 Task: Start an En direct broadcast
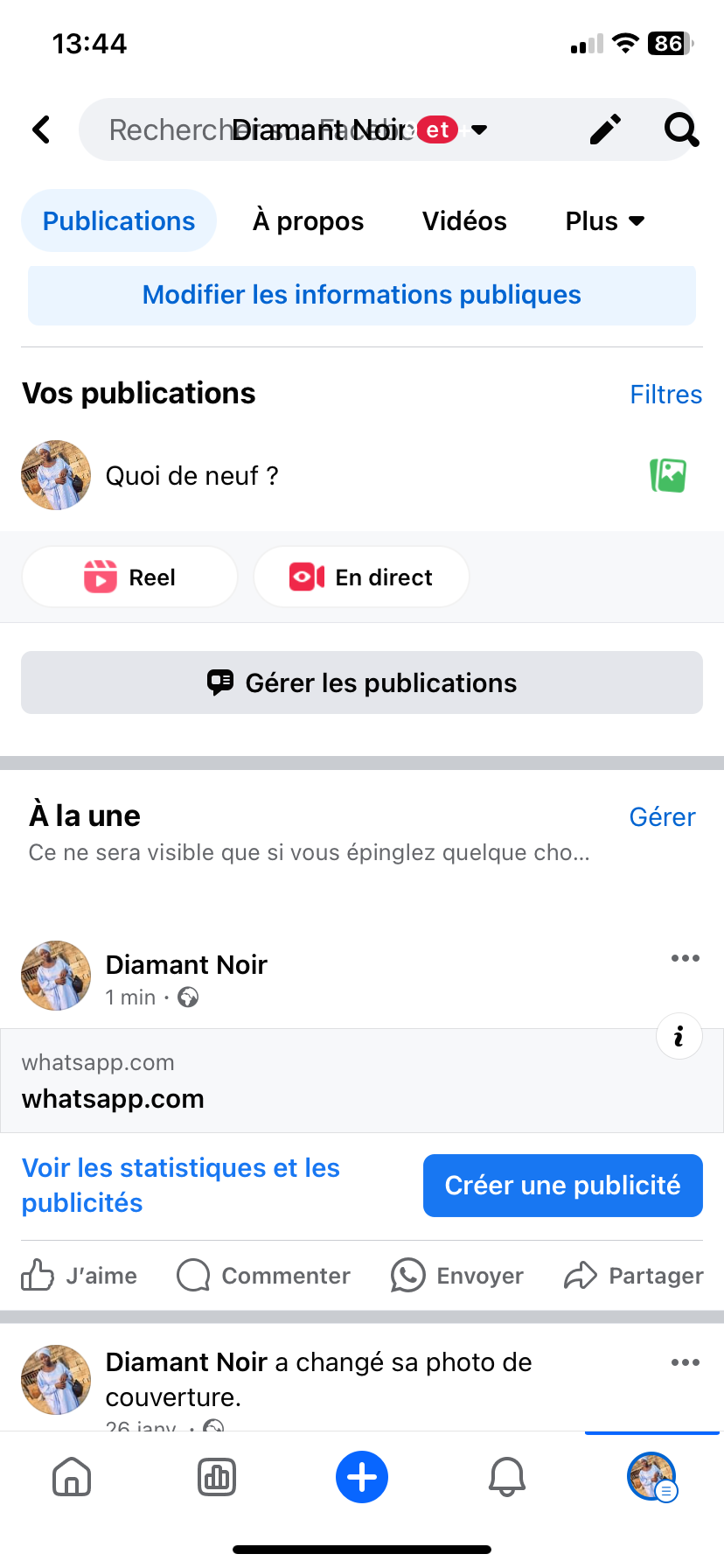click(x=361, y=577)
